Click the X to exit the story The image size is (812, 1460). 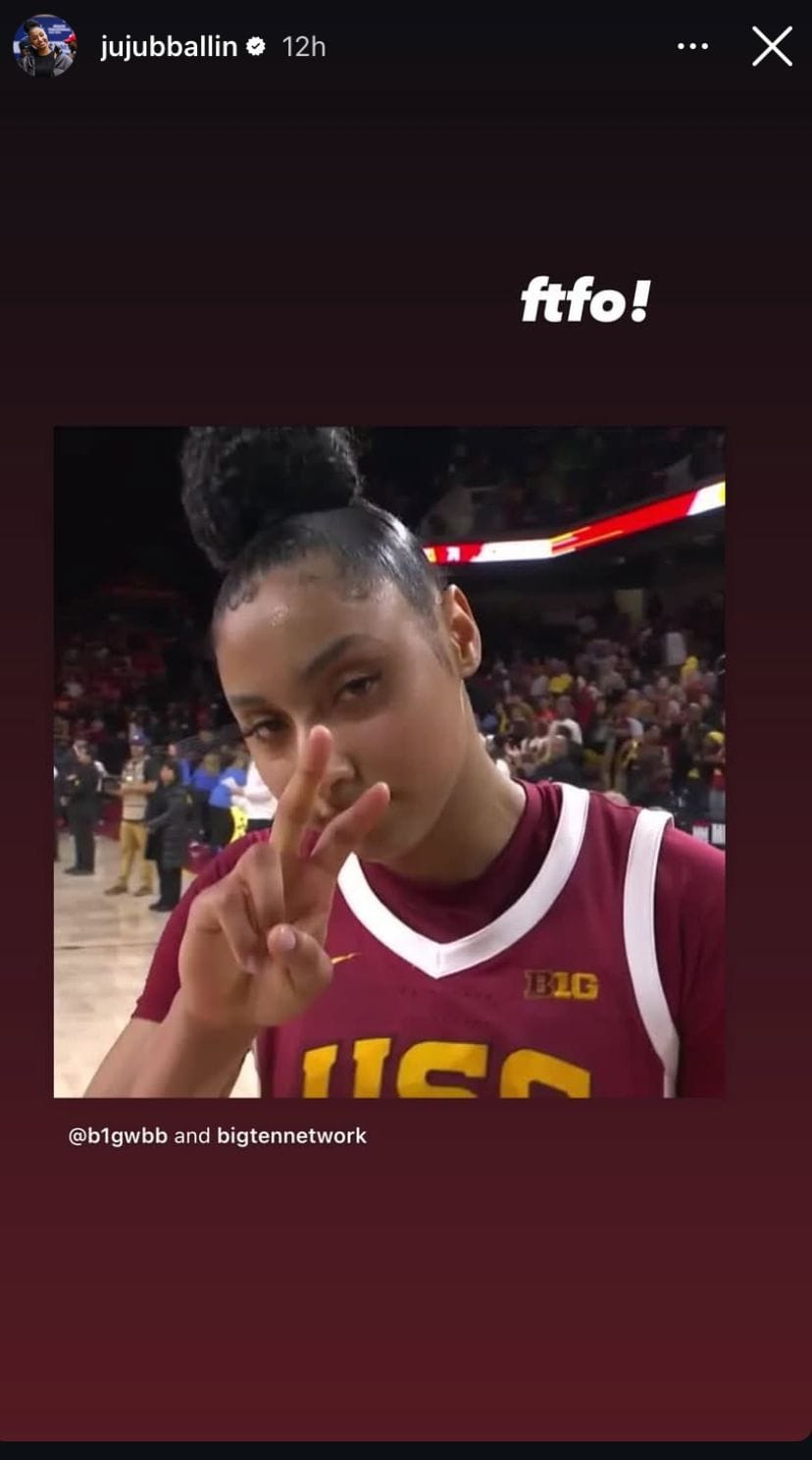(x=773, y=43)
